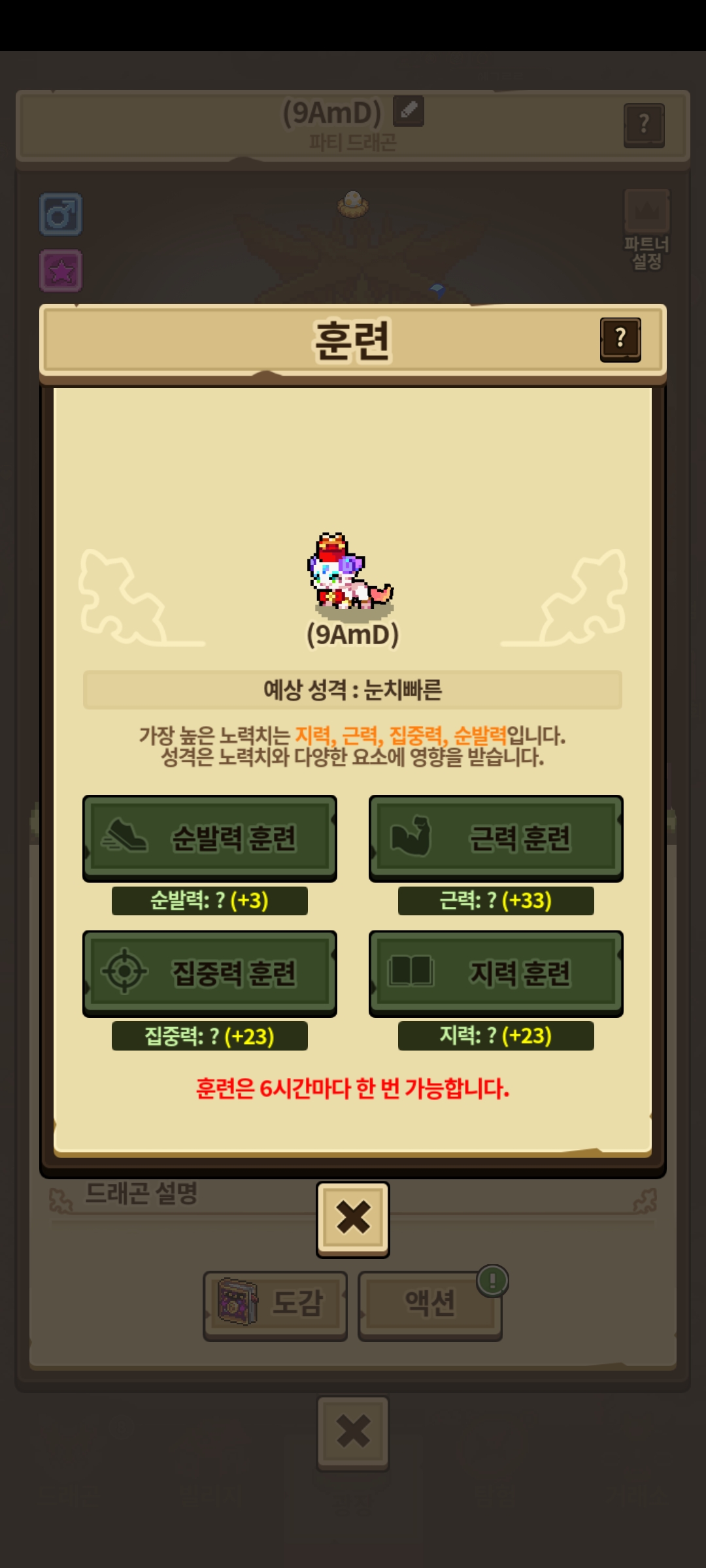Select 집중력 훈련 focus training
The height and width of the screenshot is (1568, 706).
210,973
